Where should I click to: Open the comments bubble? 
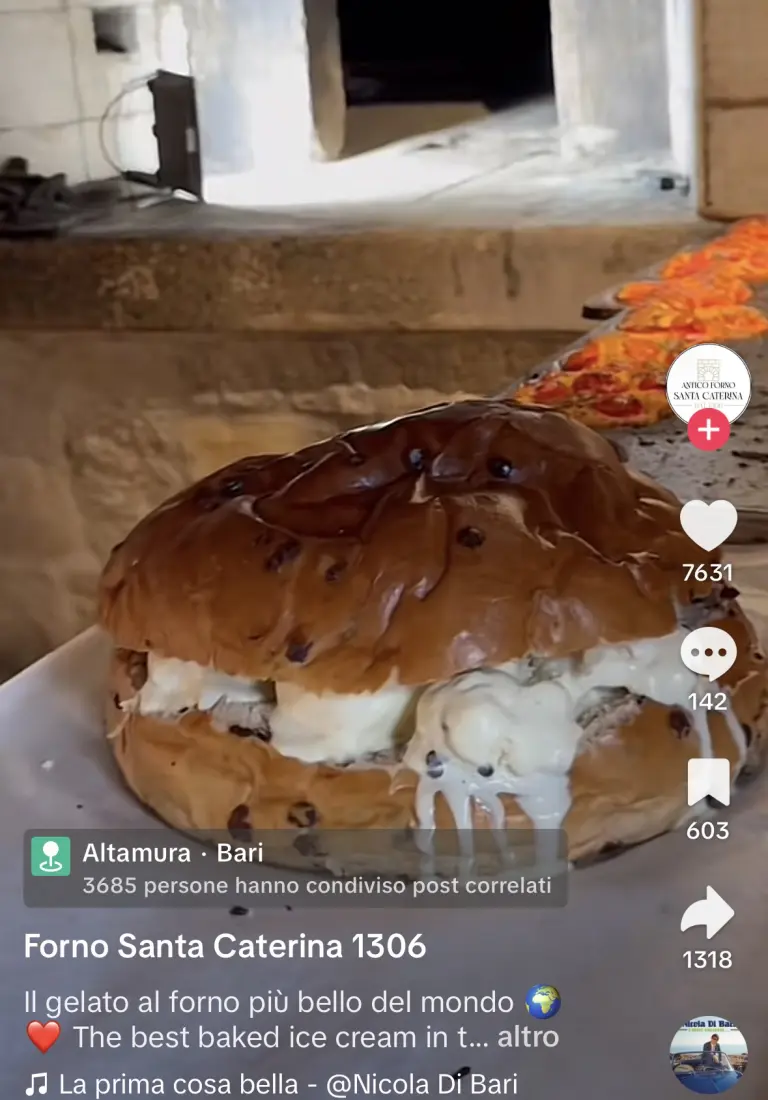708,655
